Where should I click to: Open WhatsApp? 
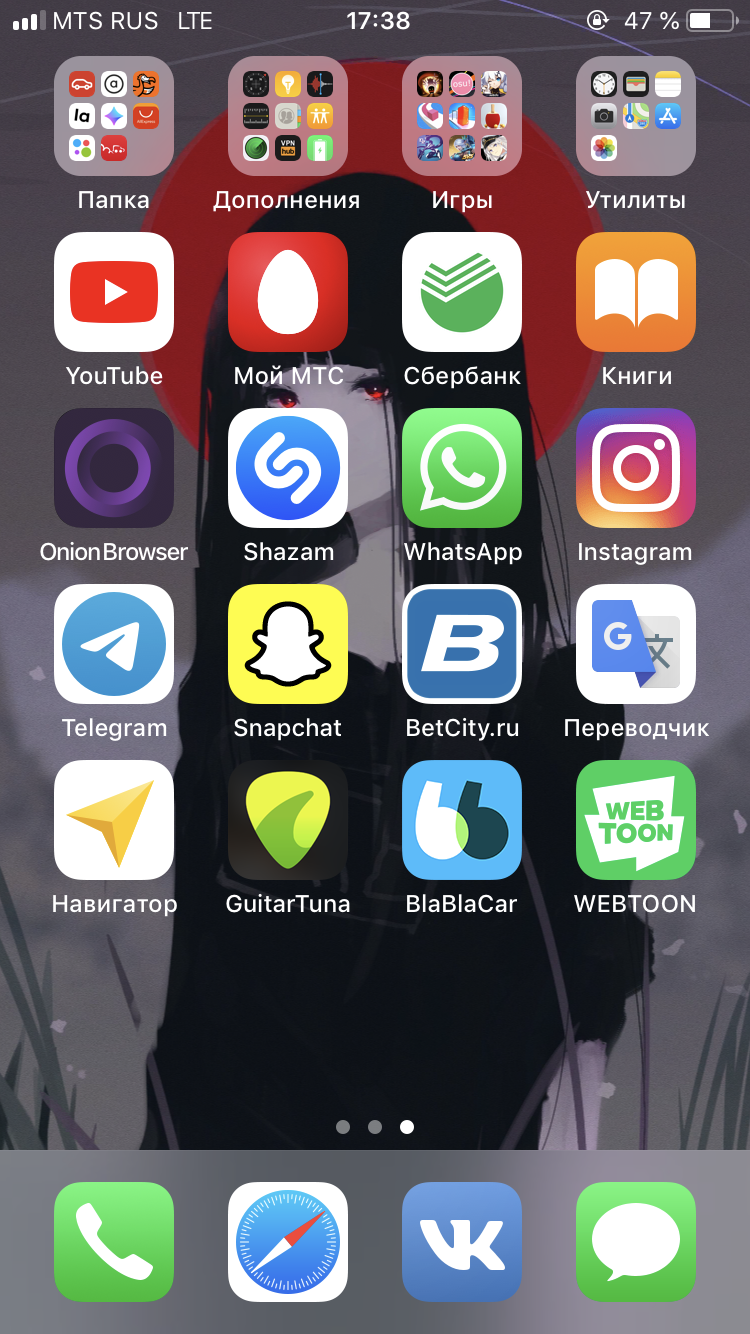click(462, 468)
